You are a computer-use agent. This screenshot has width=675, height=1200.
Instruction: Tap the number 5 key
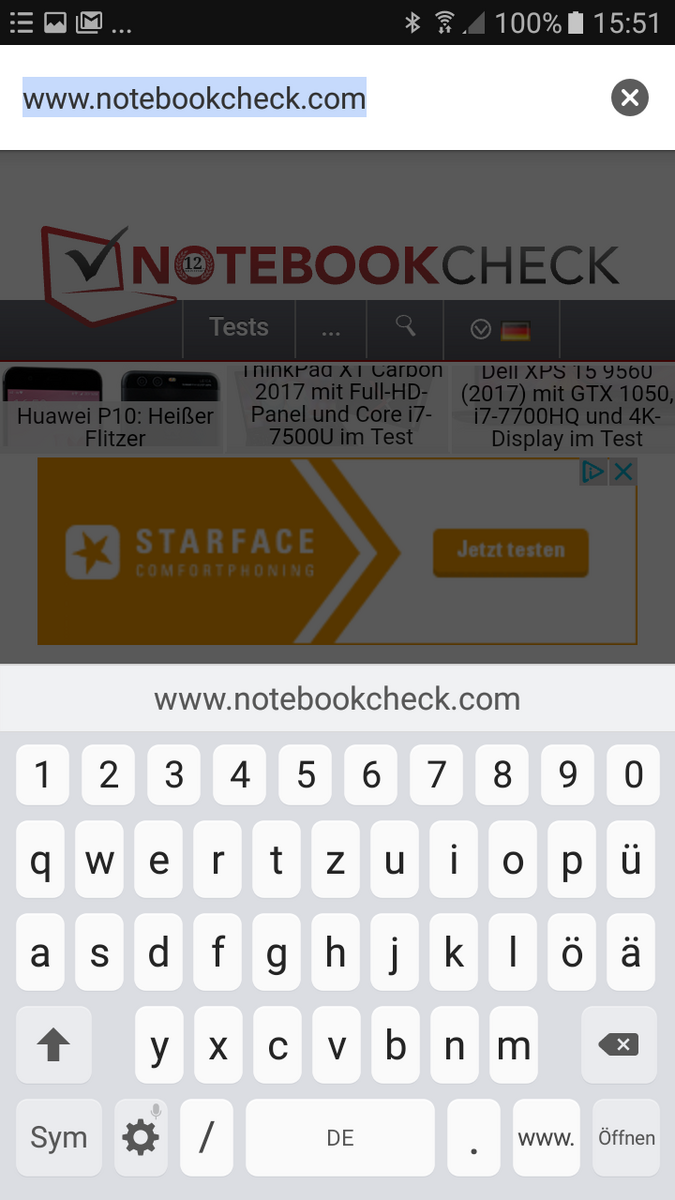306,774
